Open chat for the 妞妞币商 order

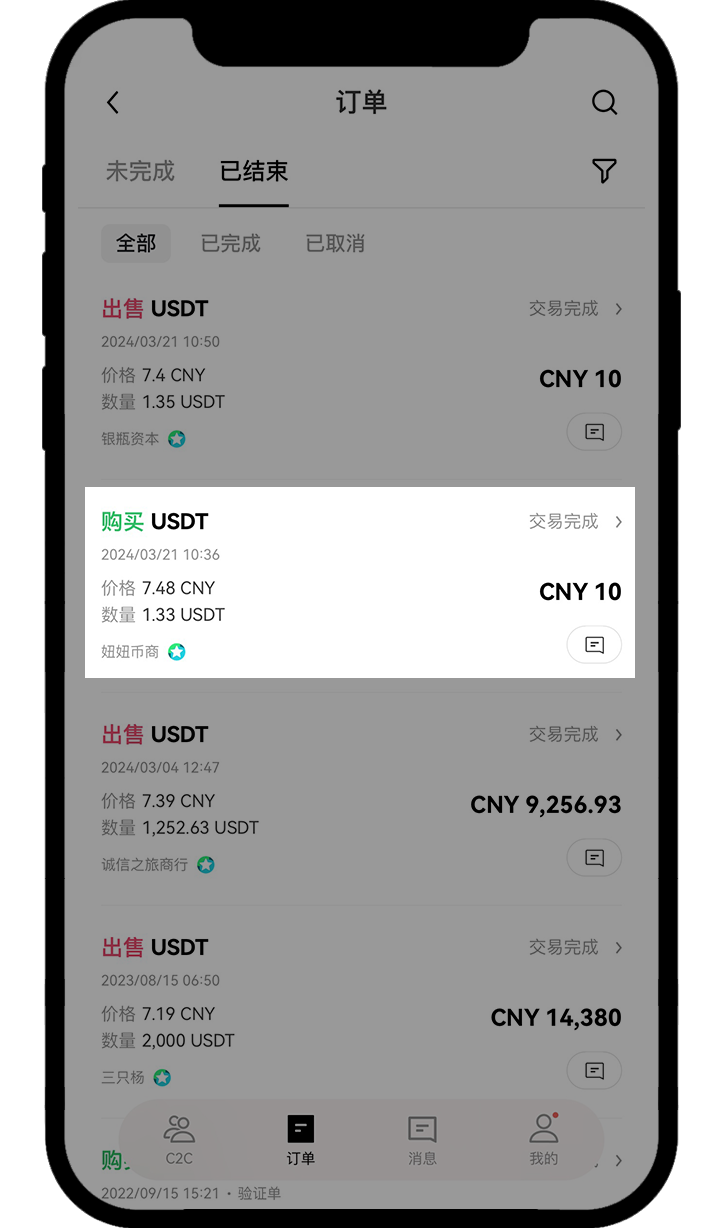[x=594, y=645]
